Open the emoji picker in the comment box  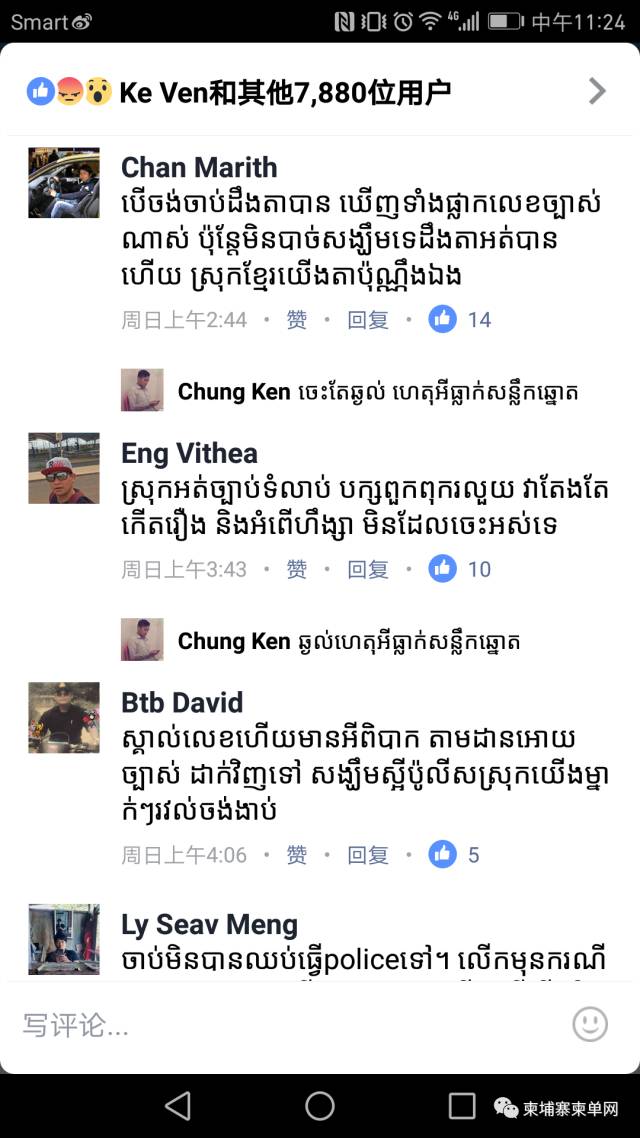click(x=590, y=1024)
